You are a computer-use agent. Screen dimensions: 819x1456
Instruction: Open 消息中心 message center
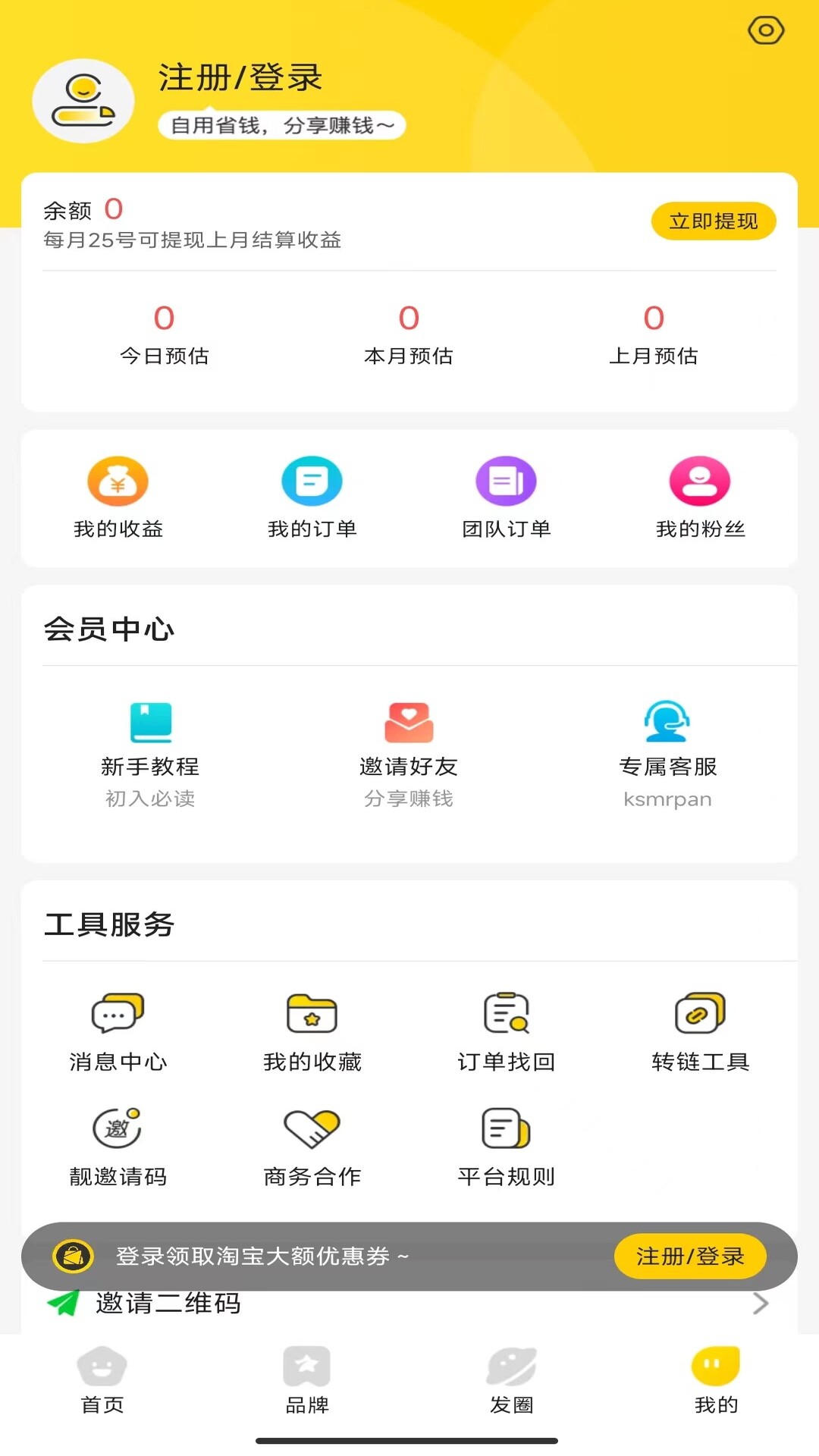(118, 1032)
